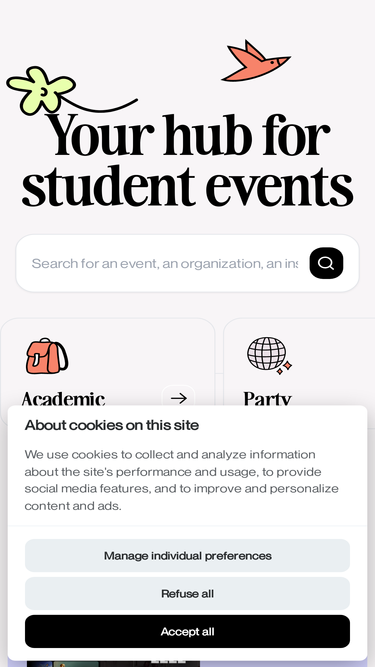This screenshot has height=667, width=375.
Task: Refuse all cookies
Action: [x=188, y=593]
